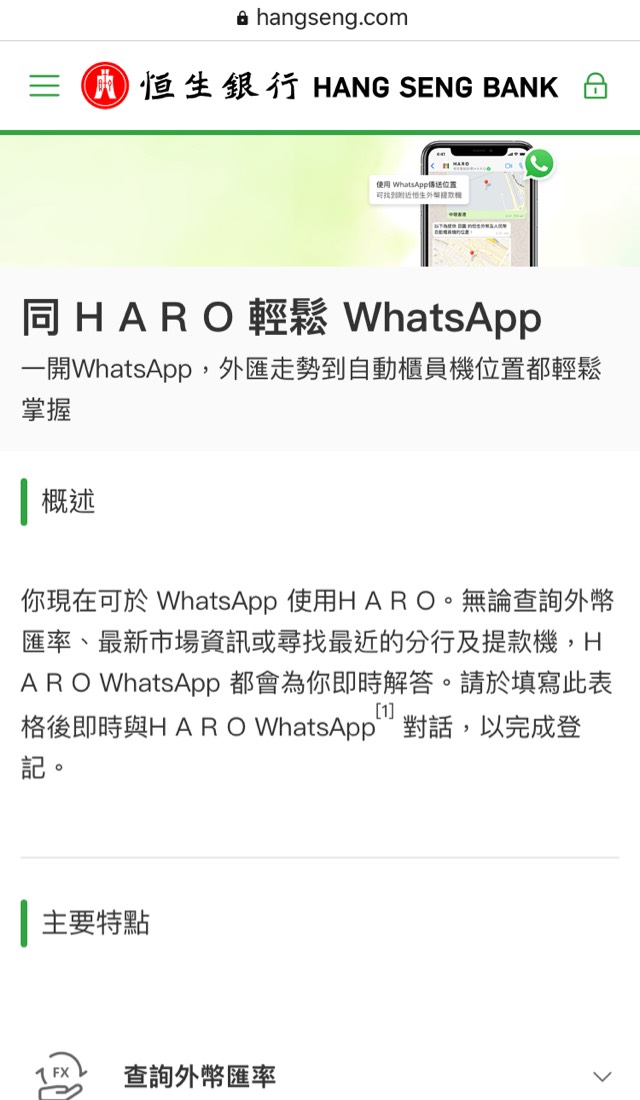This screenshot has height=1100, width=640.
Task: Tap the hangseng.com address bar
Action: [322, 18]
